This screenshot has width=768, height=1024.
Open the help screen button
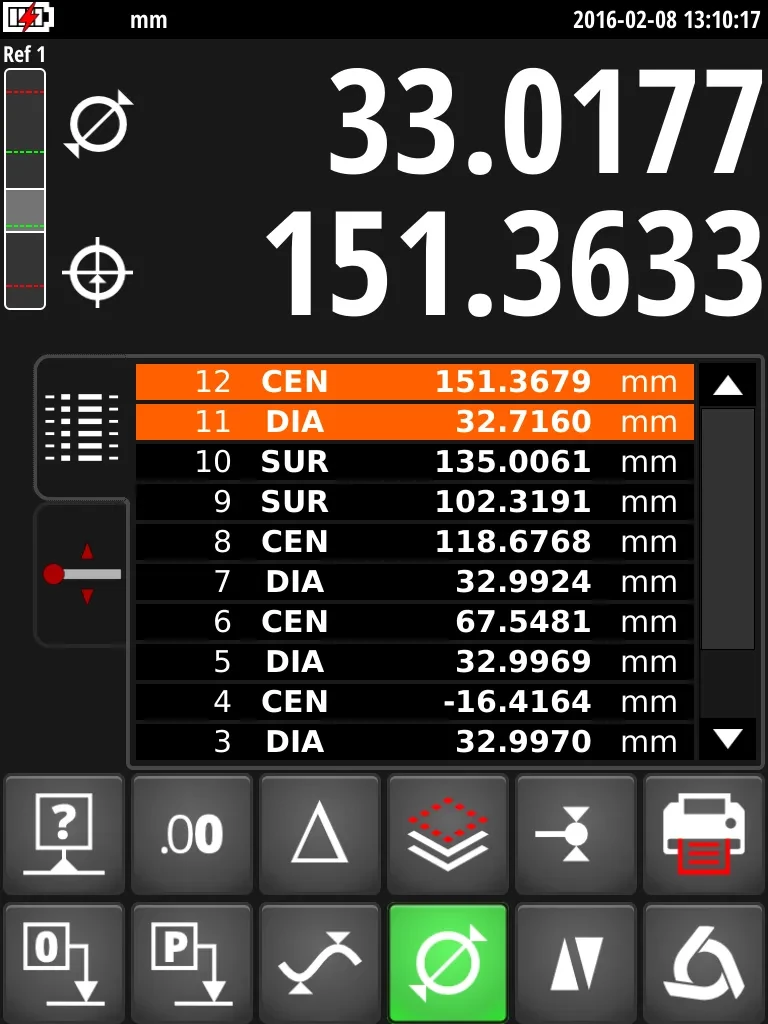pyautogui.click(x=64, y=834)
